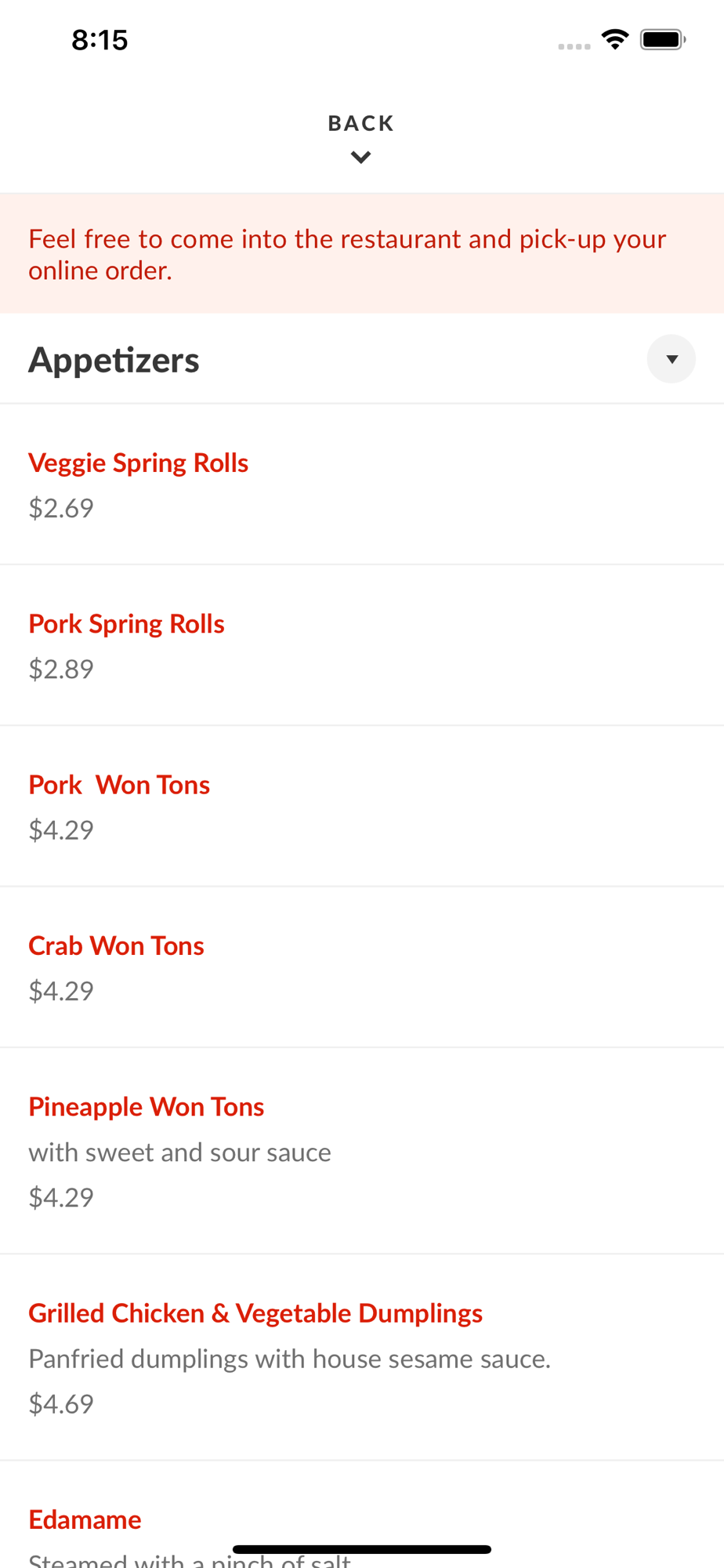Screen dimensions: 724x1568
Task: Open Pineapple Won Tons item
Action: pyautogui.click(x=362, y=1150)
